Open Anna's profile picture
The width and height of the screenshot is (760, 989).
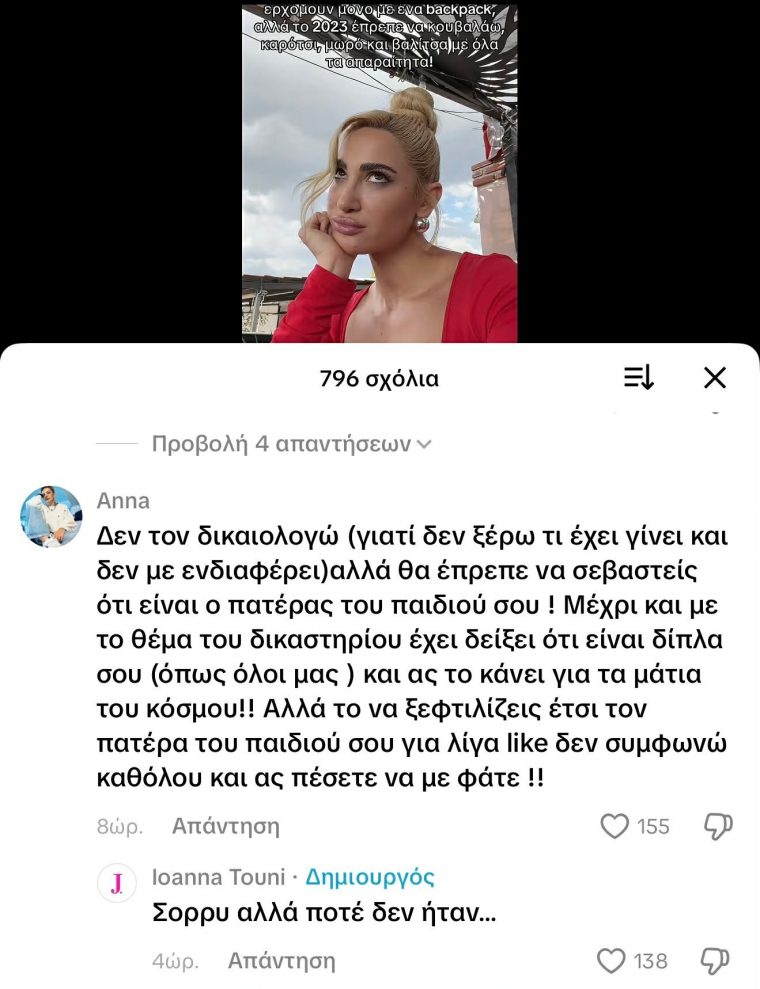tap(51, 516)
